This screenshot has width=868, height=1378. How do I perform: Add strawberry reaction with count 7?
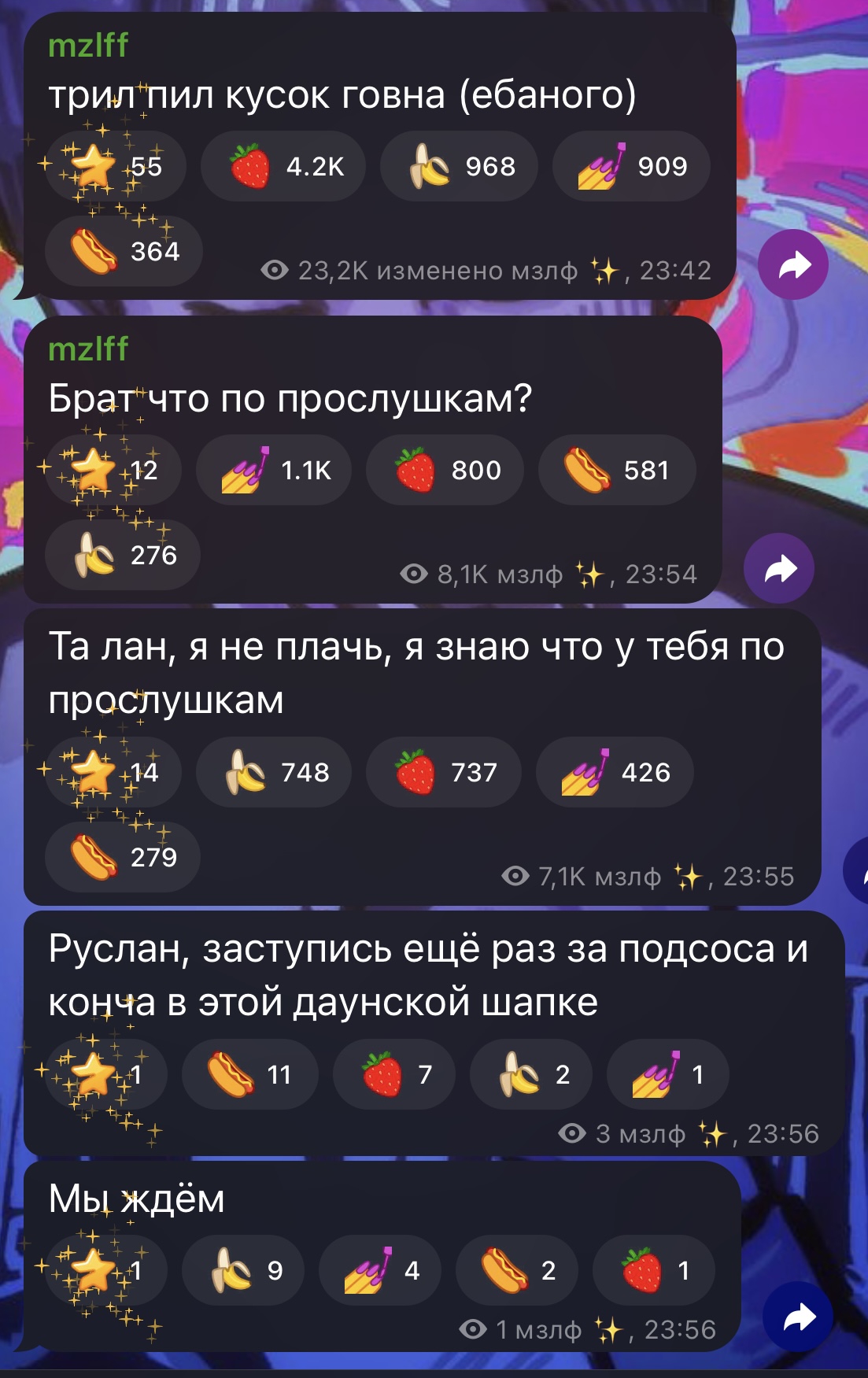coord(393,1074)
